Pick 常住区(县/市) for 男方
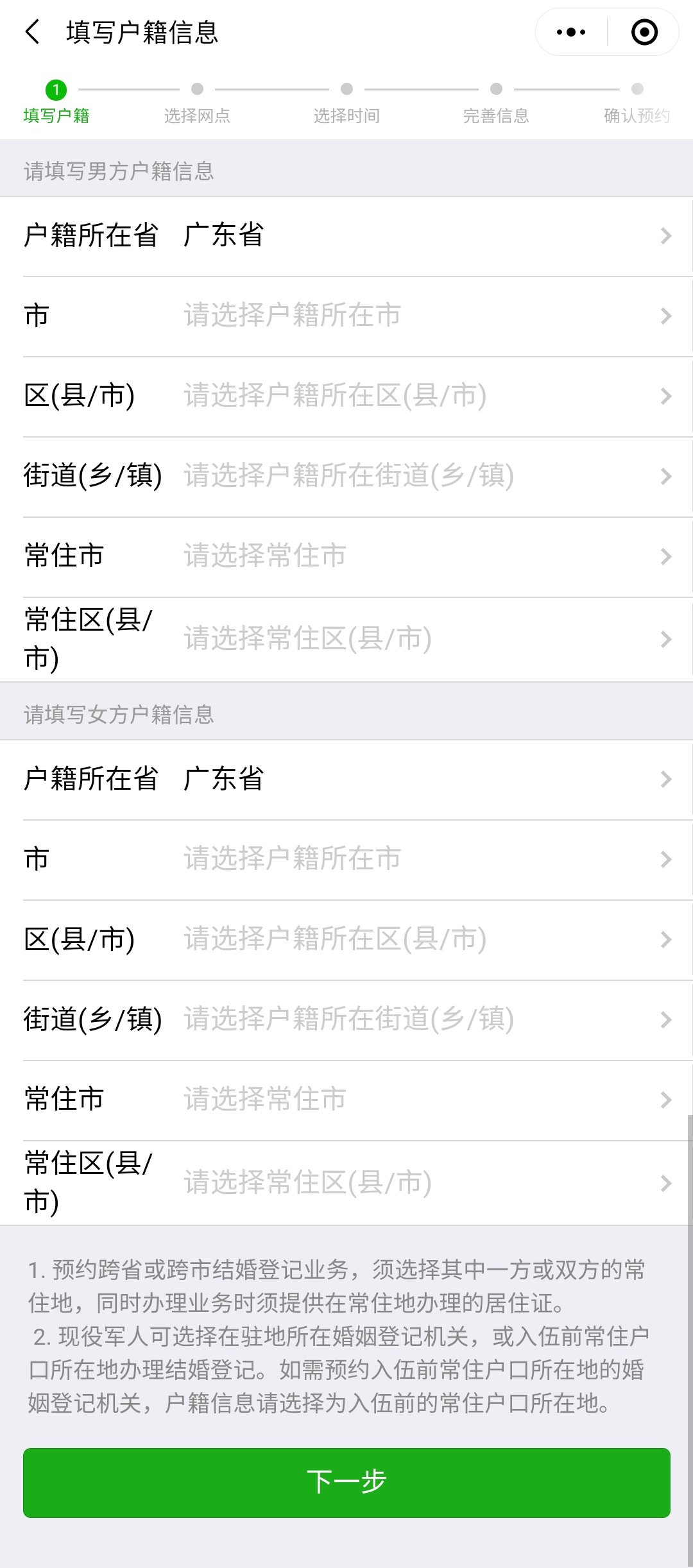Image resolution: width=693 pixels, height=1568 pixels. coord(346,639)
